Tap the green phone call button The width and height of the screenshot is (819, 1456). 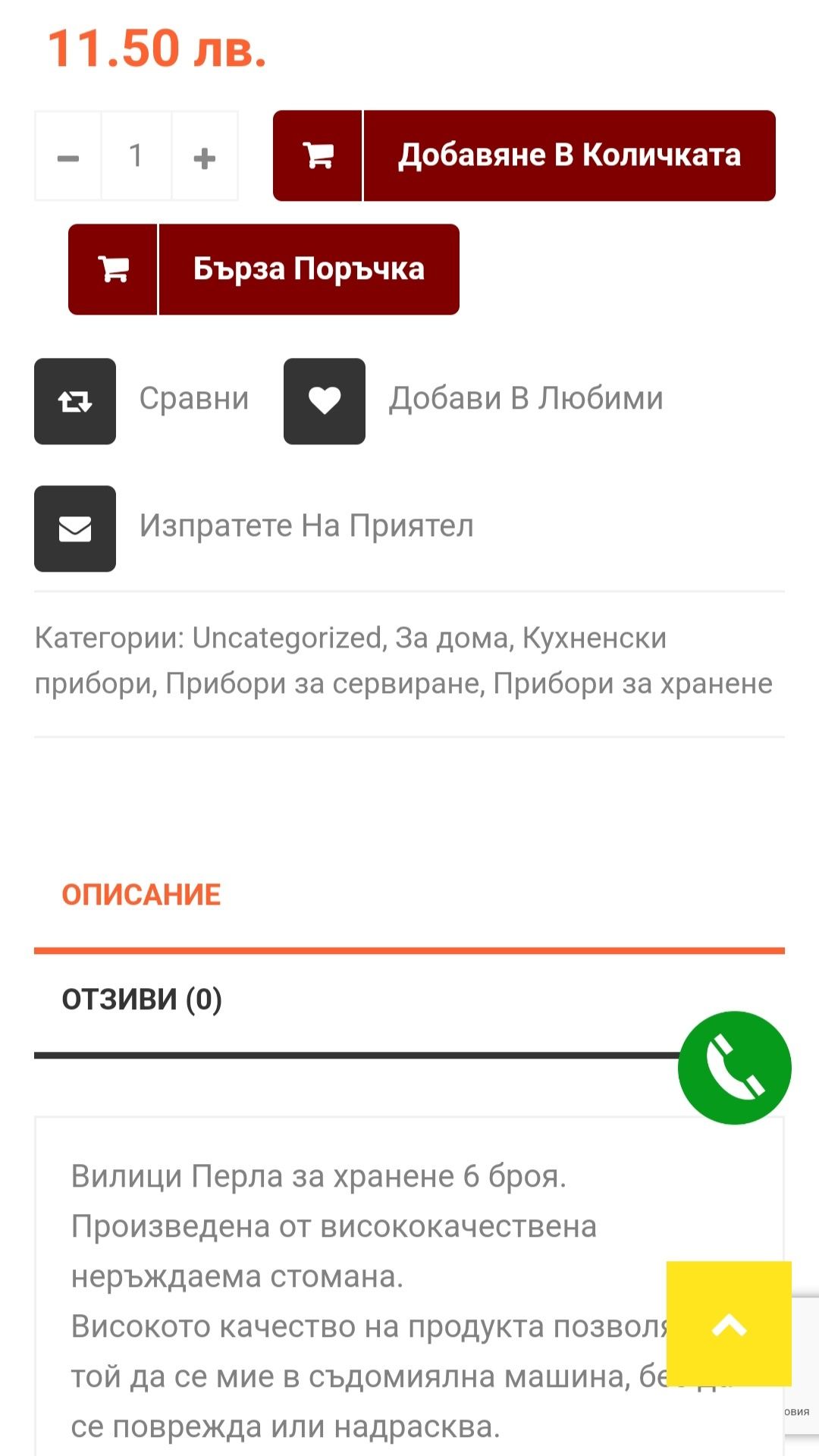pos(734,1068)
